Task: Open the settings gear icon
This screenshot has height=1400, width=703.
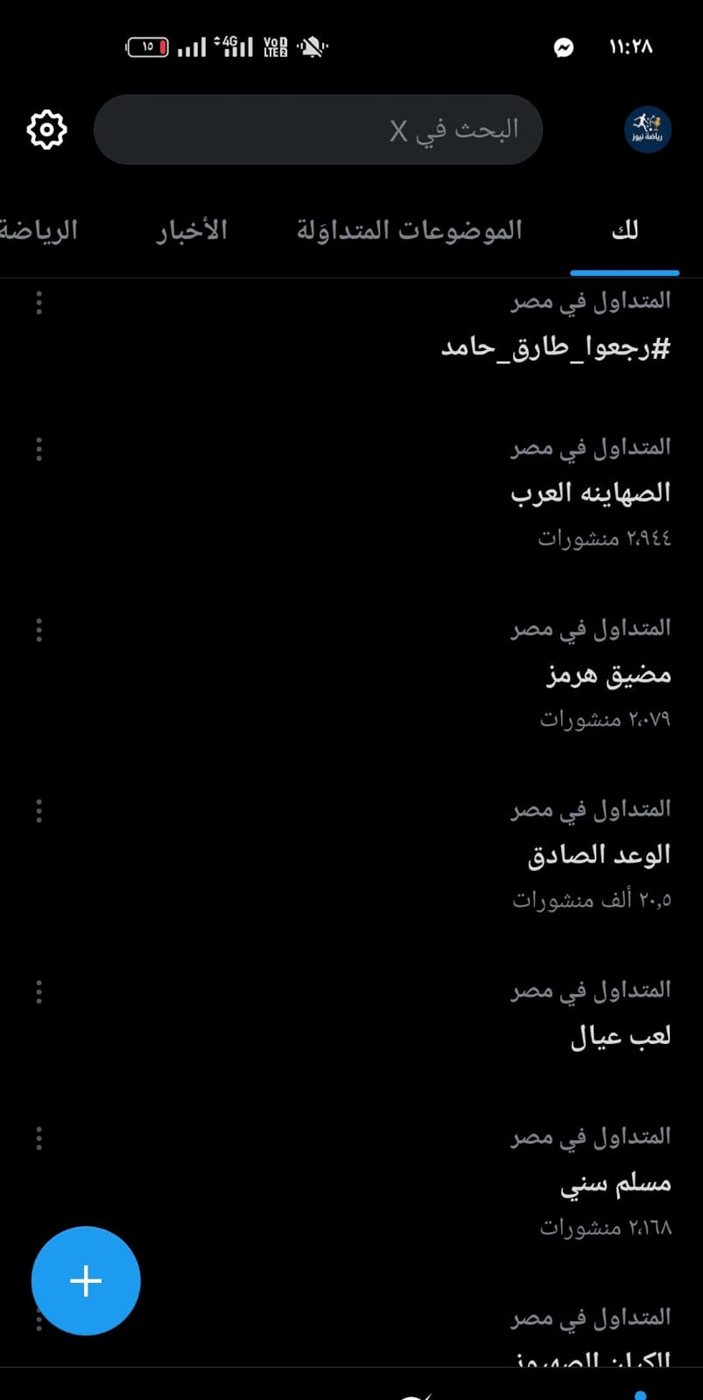Action: (x=46, y=130)
